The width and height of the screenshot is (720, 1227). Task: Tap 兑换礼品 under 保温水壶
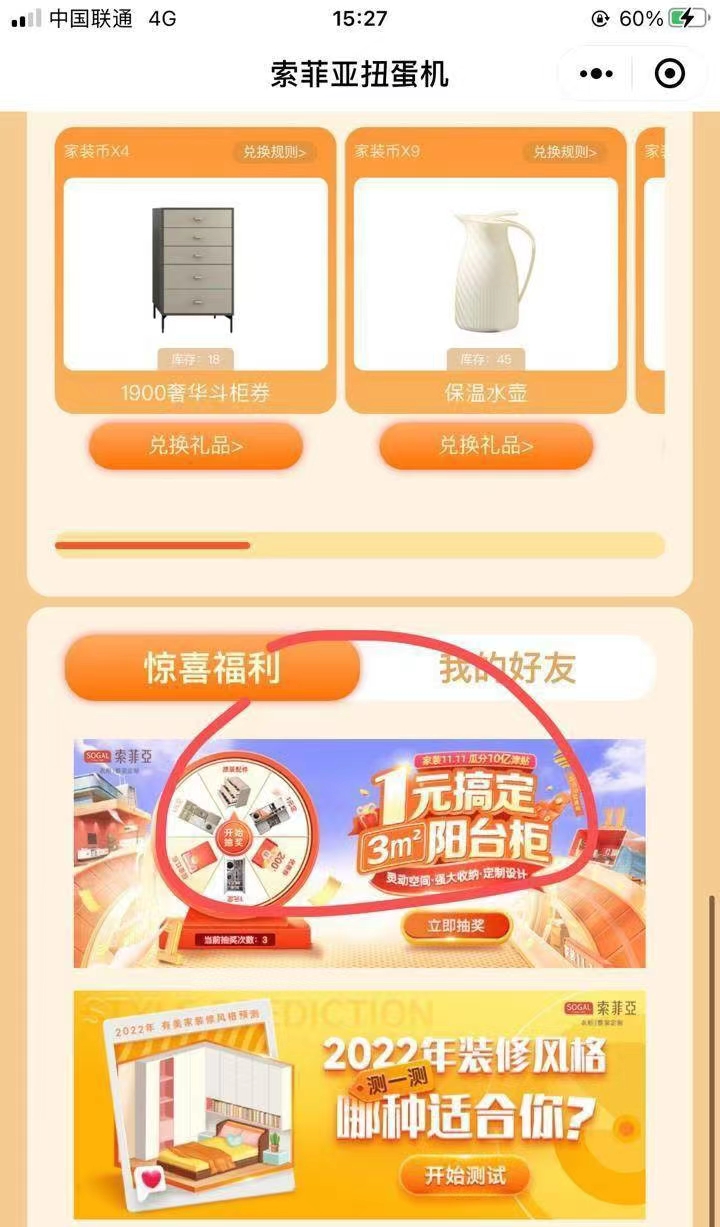(486, 446)
